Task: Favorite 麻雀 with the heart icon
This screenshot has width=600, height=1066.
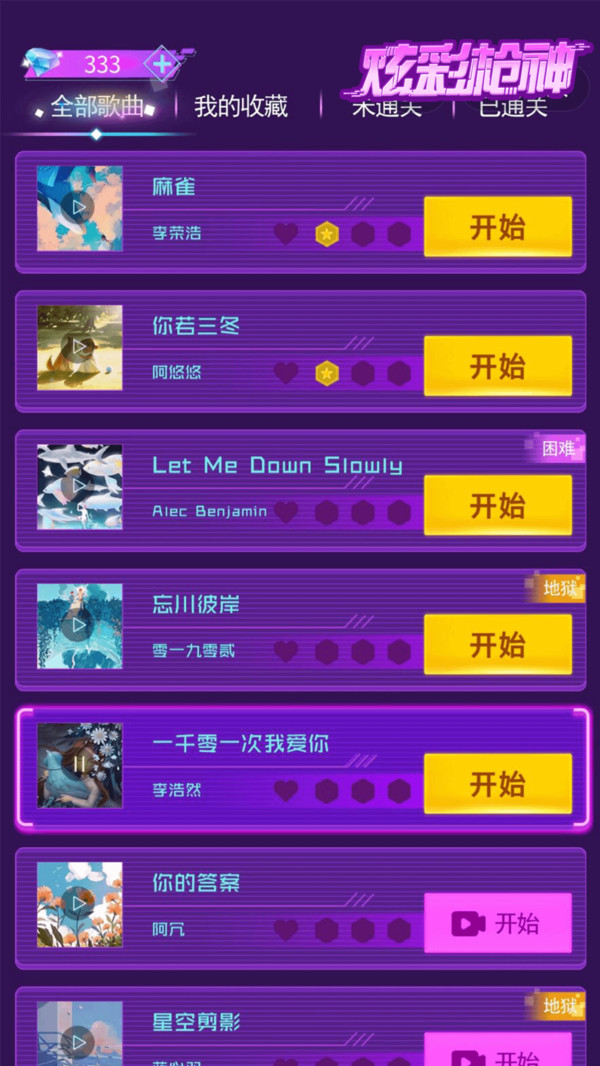Action: coord(286,234)
